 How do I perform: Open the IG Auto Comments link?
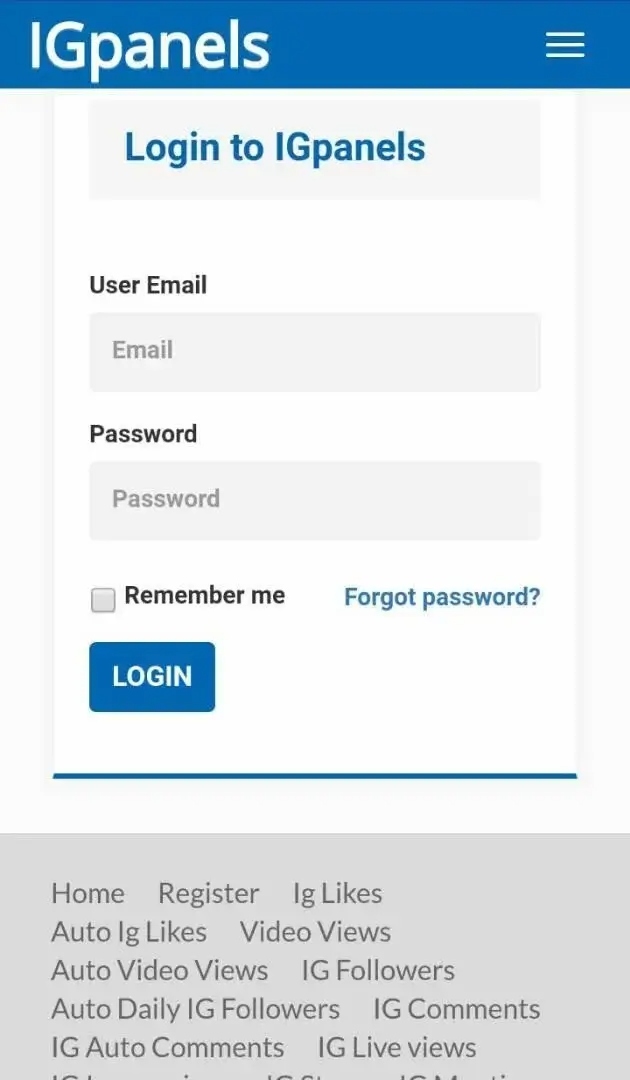(x=167, y=1048)
